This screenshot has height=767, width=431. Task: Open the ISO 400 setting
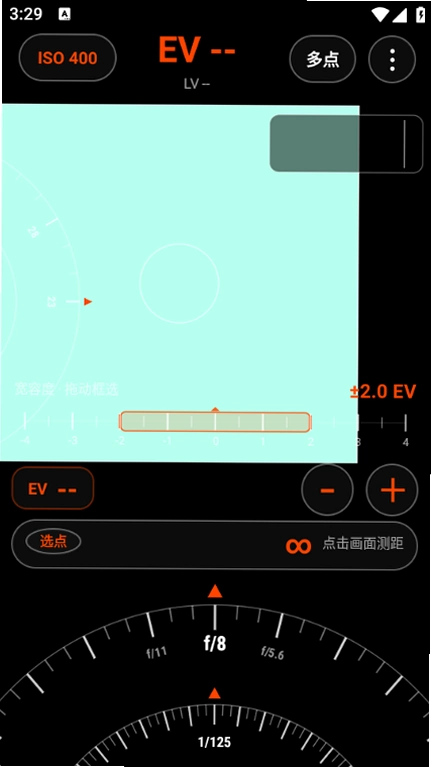tap(68, 58)
